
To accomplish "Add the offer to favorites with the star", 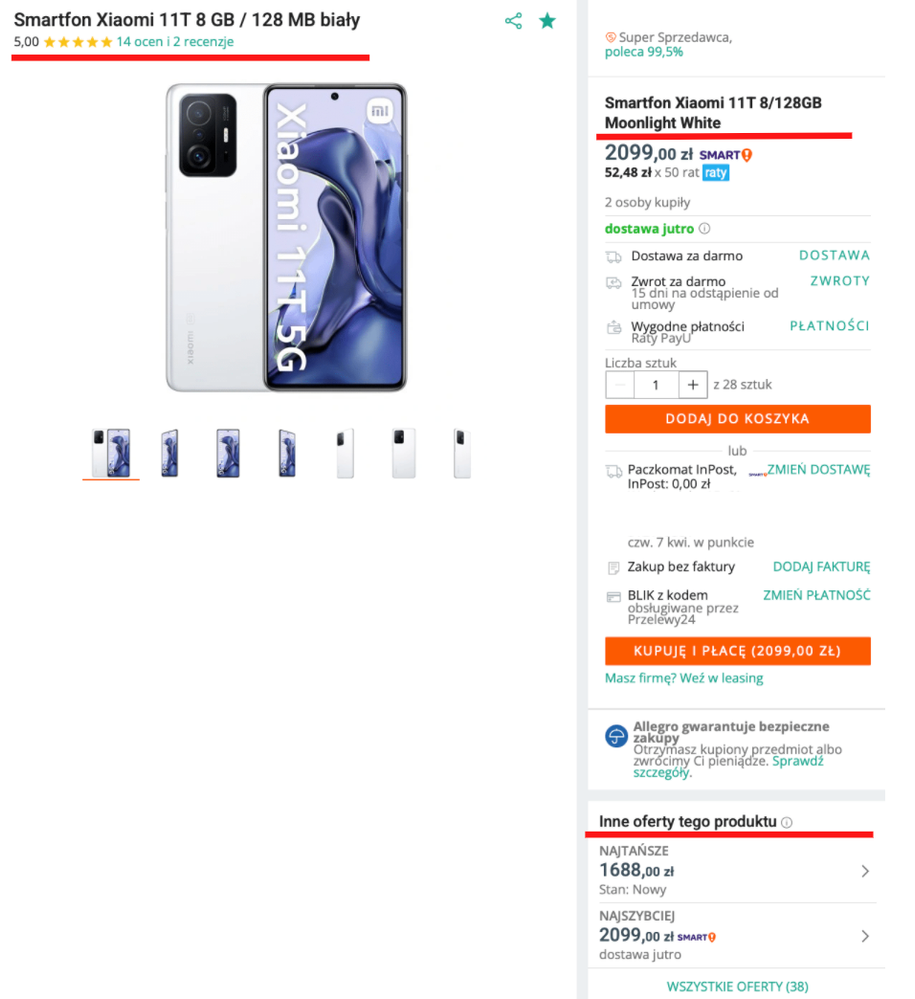I will pos(547,21).
